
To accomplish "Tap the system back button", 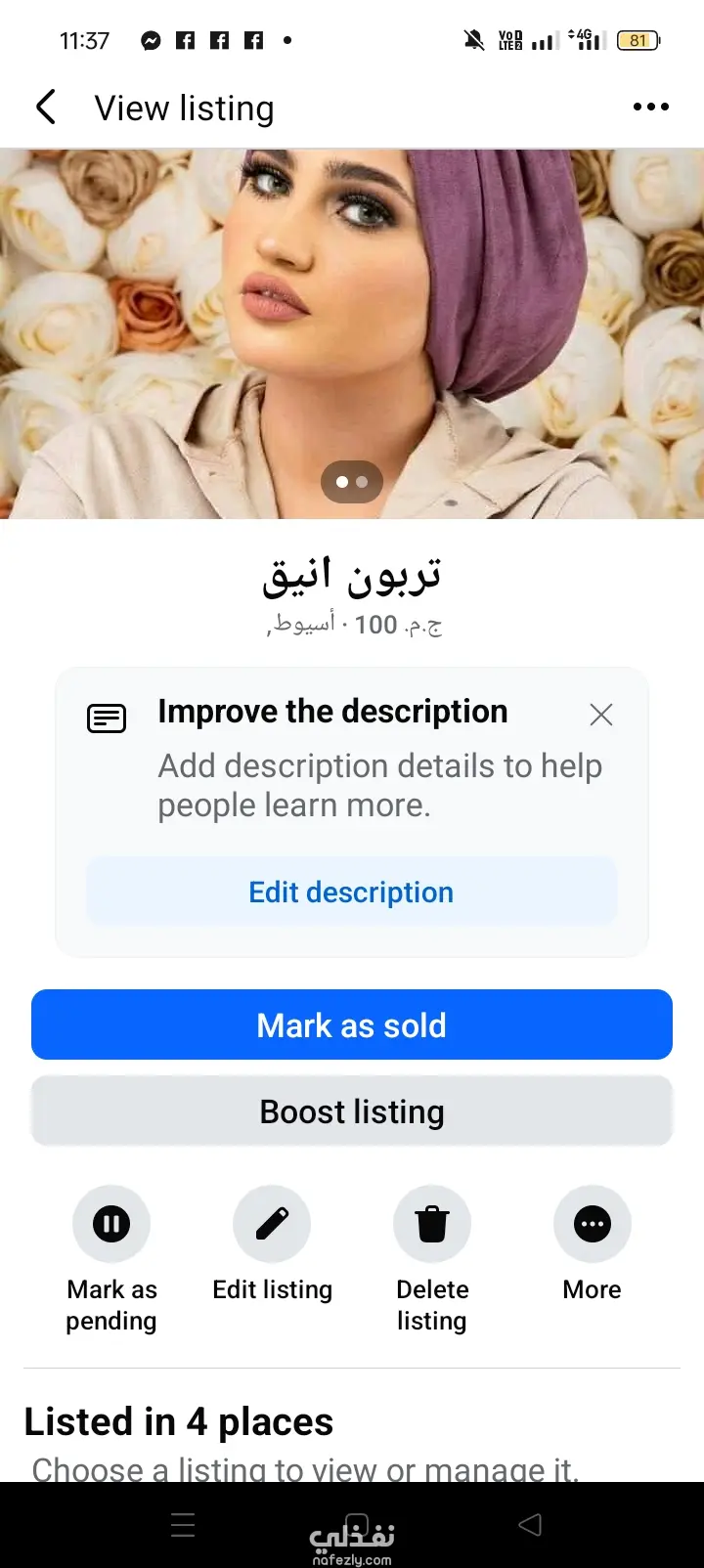I will click(x=530, y=1525).
